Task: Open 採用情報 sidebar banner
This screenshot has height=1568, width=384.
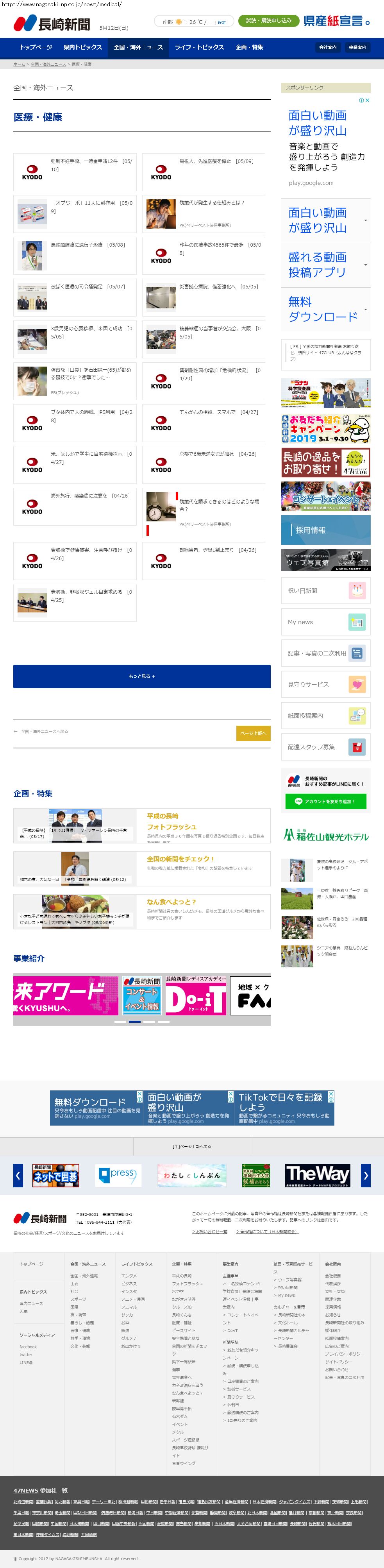Action: (x=325, y=530)
